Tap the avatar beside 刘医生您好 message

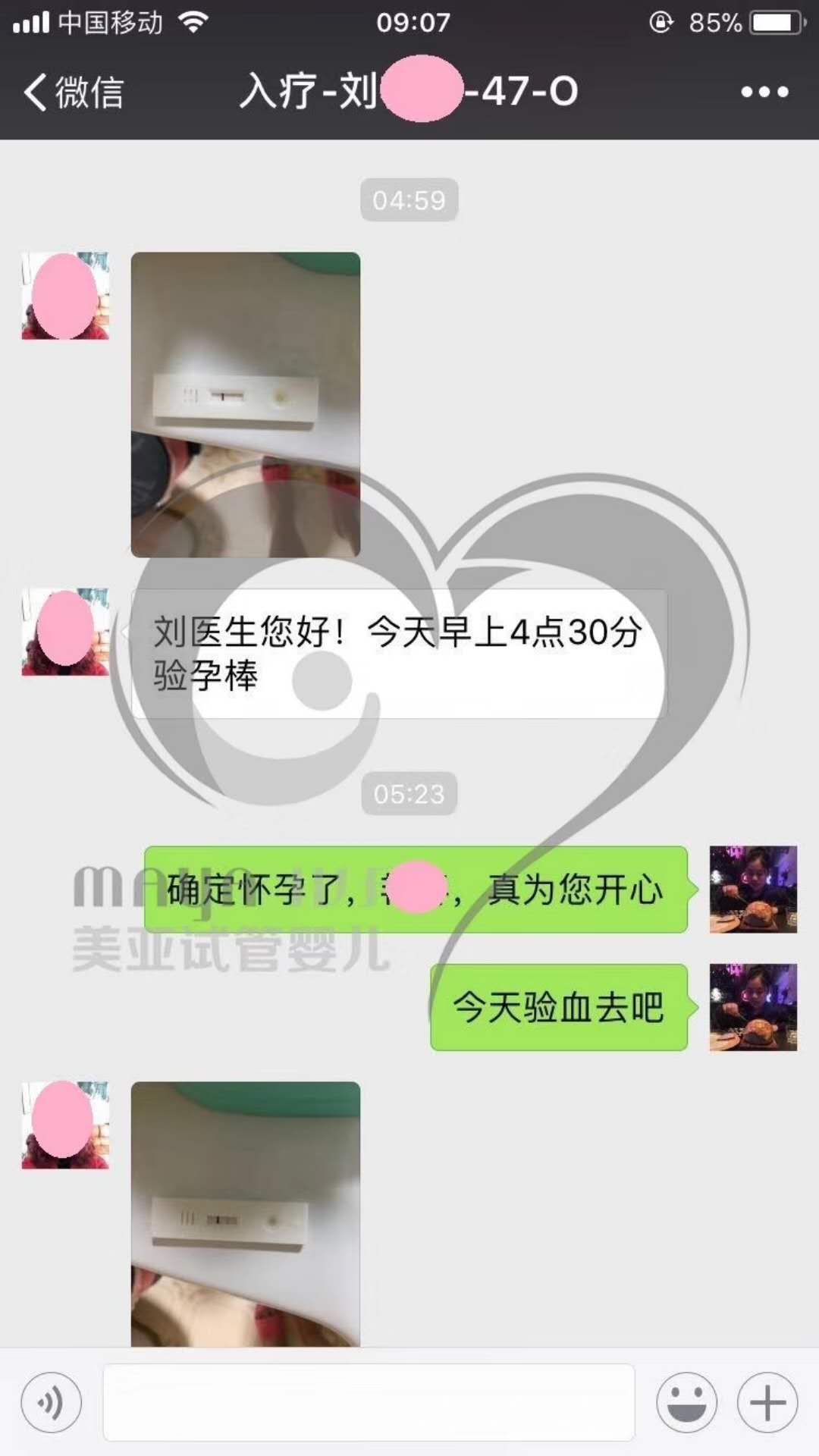[x=65, y=632]
